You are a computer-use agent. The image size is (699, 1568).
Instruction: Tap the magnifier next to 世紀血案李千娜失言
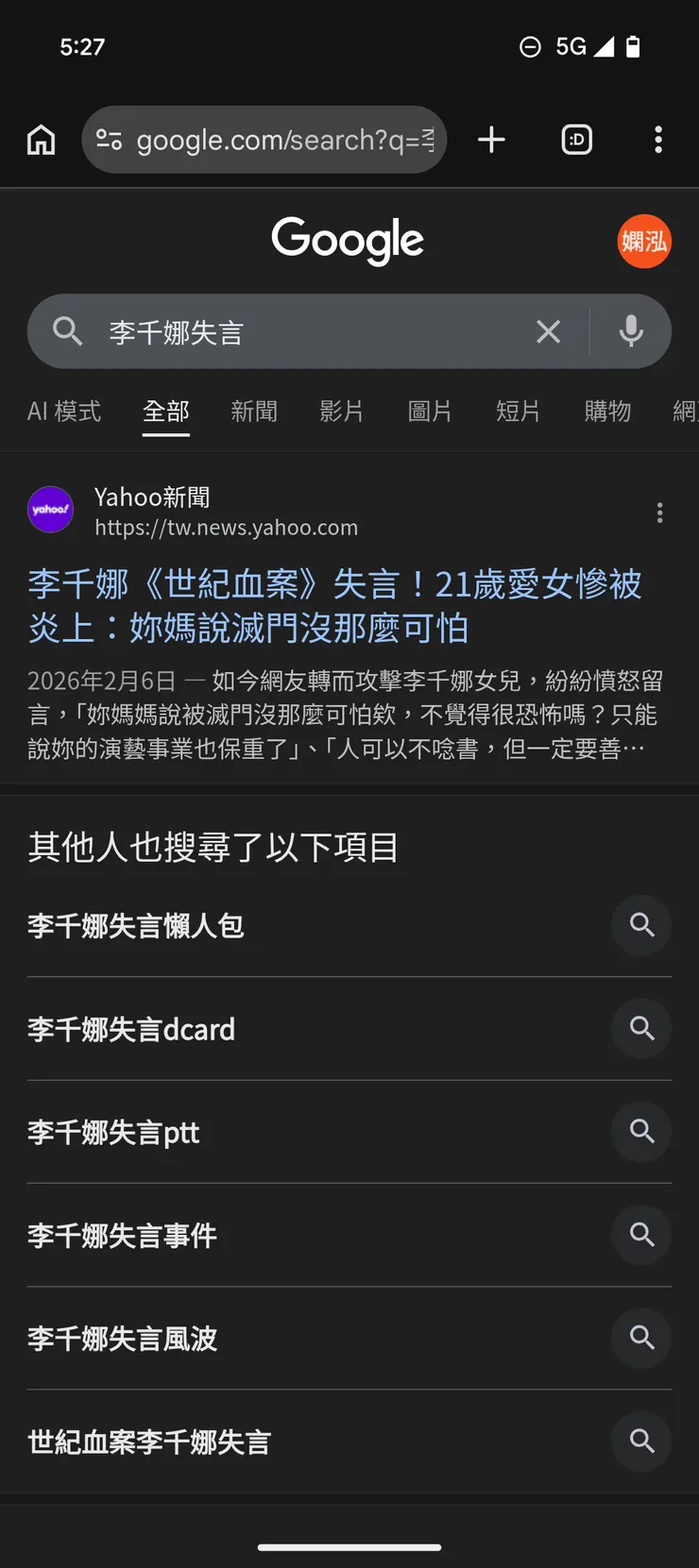(641, 1442)
